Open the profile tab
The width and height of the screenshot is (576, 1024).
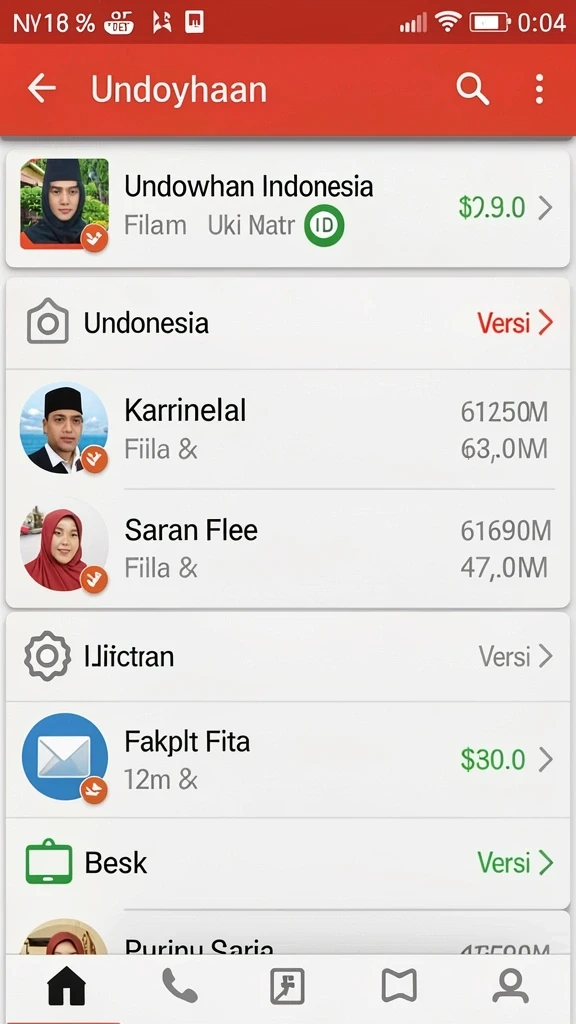[510, 985]
